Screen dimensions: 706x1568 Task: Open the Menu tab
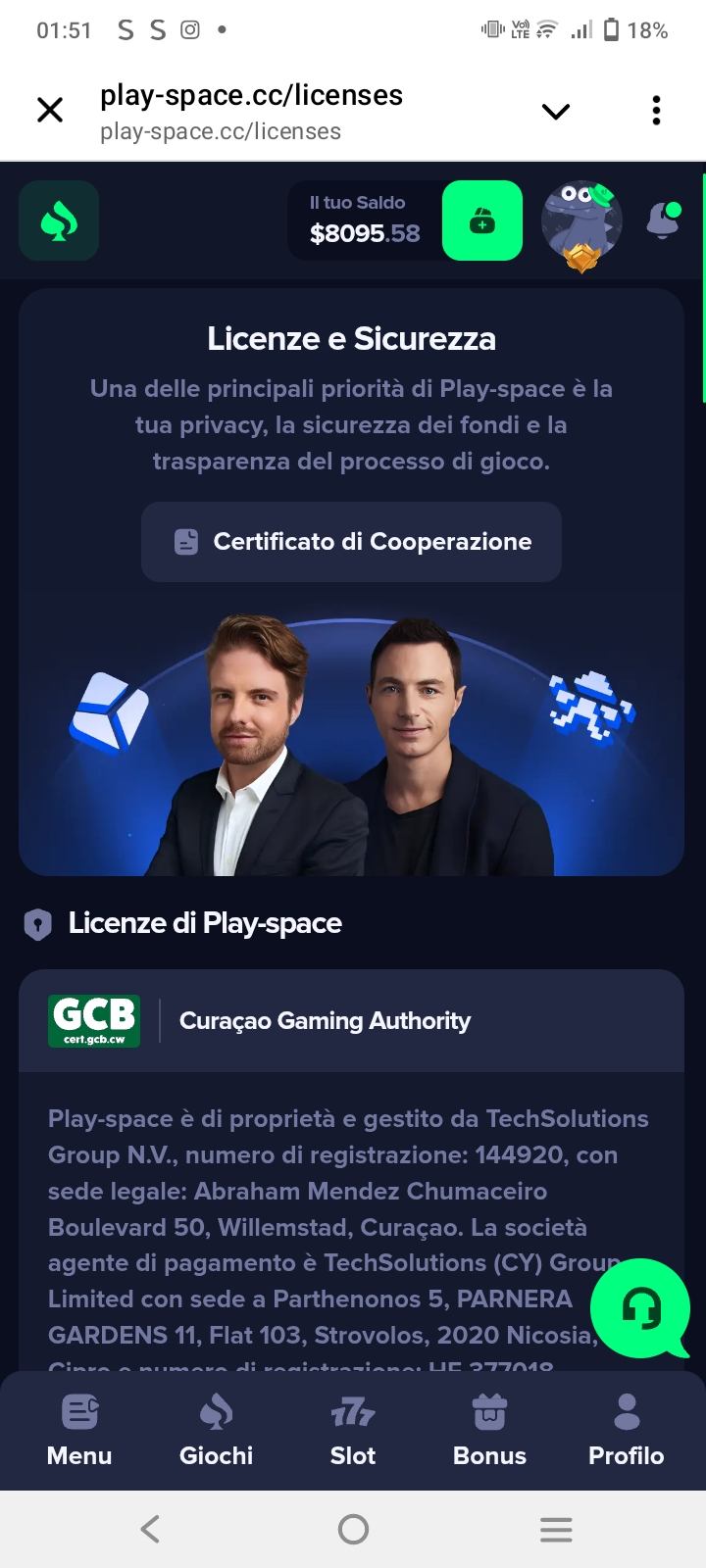click(x=79, y=1431)
